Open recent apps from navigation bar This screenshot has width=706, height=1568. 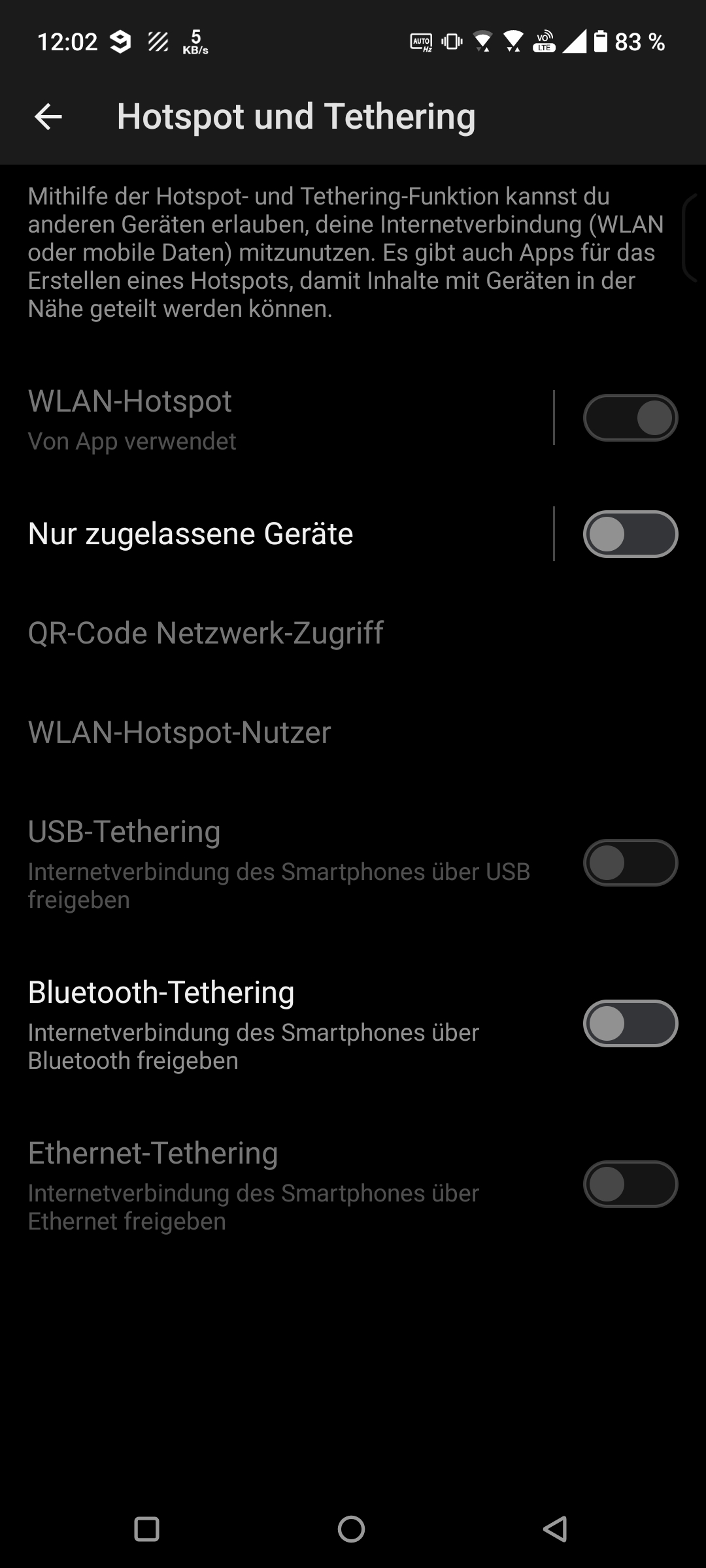click(146, 1529)
